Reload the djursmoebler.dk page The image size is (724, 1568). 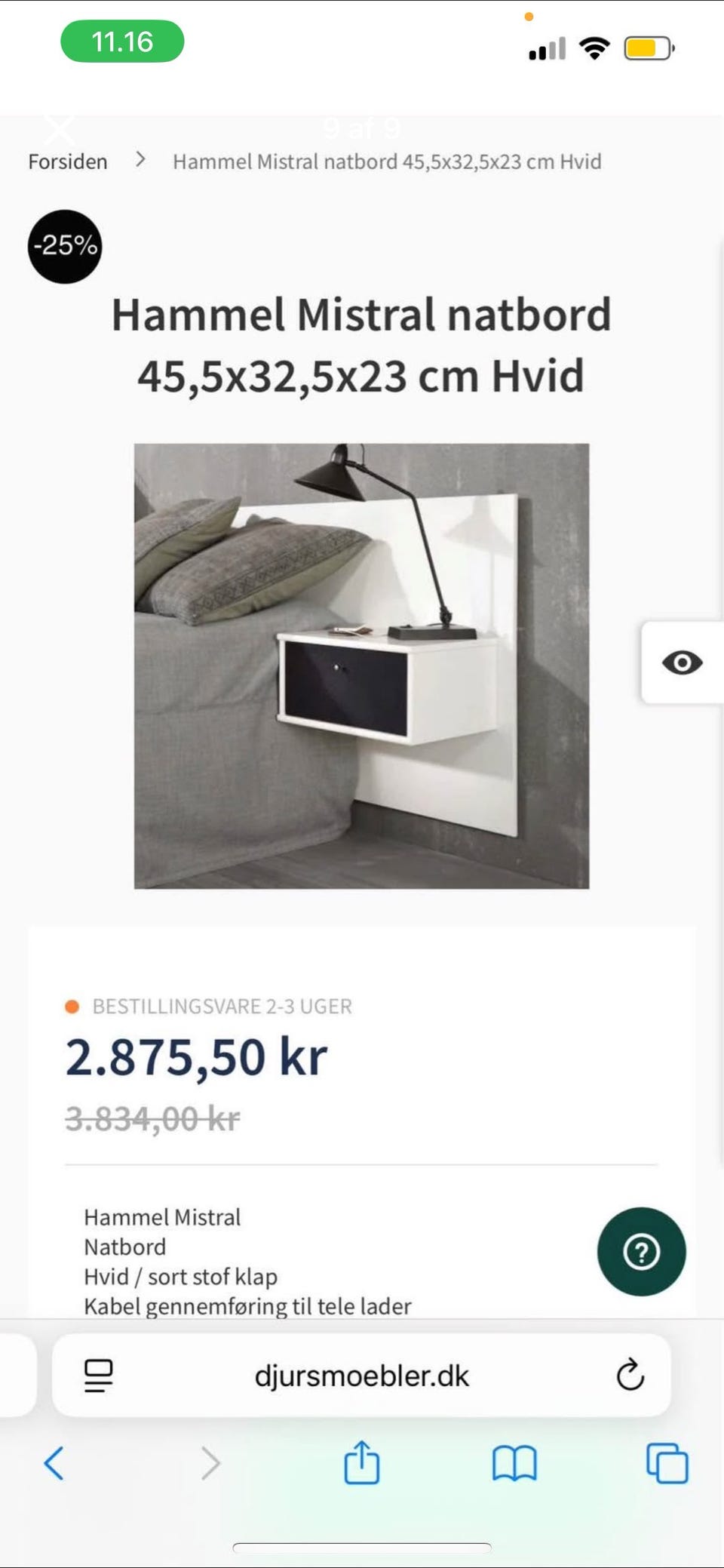click(x=628, y=1375)
